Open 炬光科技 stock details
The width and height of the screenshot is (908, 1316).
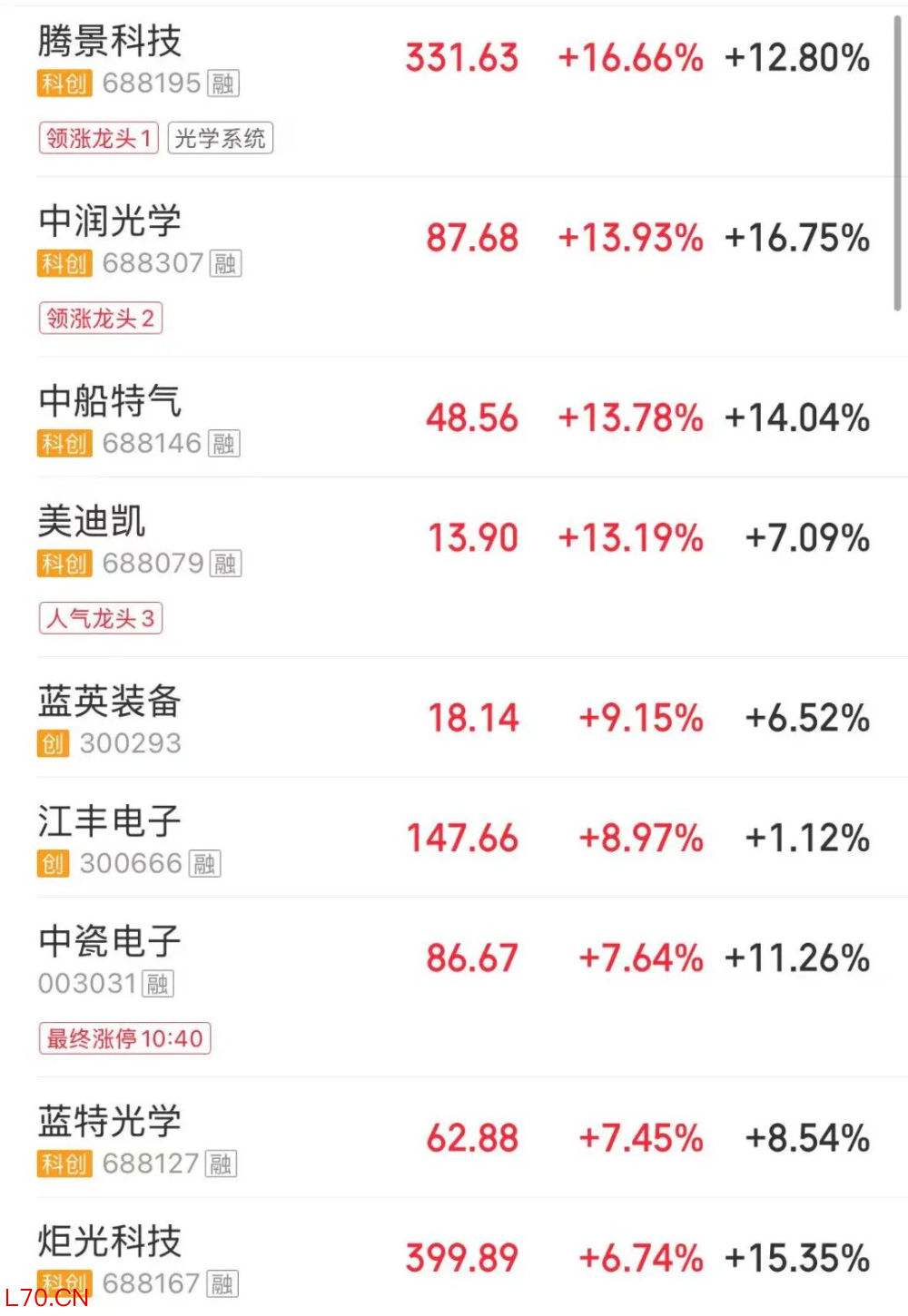click(x=109, y=1242)
